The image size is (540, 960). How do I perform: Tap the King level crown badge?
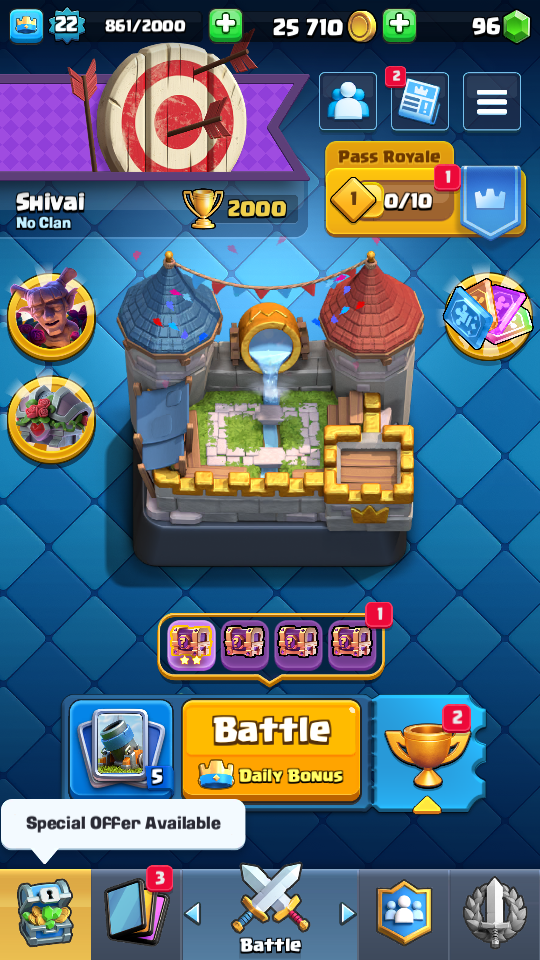click(x=26, y=26)
